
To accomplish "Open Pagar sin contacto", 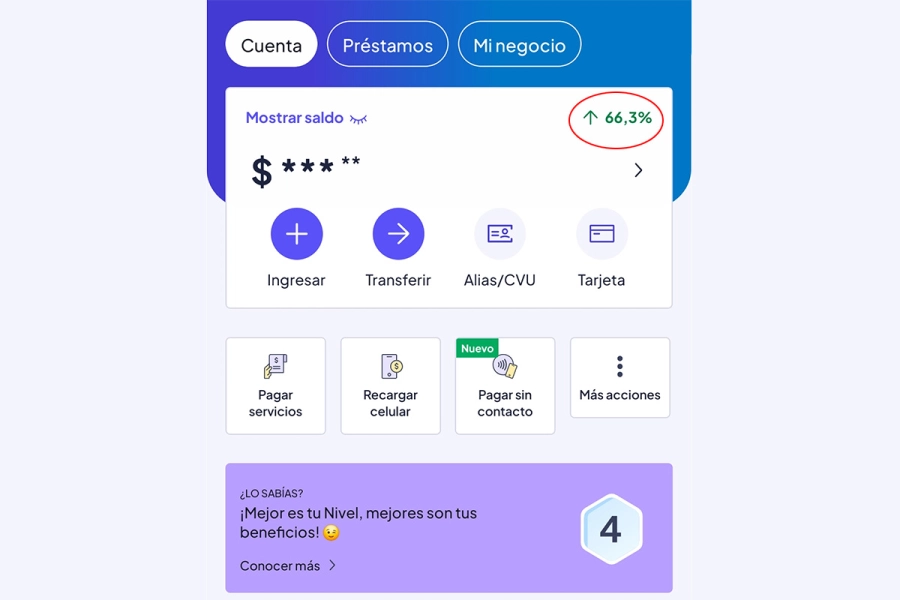I will tap(505, 386).
